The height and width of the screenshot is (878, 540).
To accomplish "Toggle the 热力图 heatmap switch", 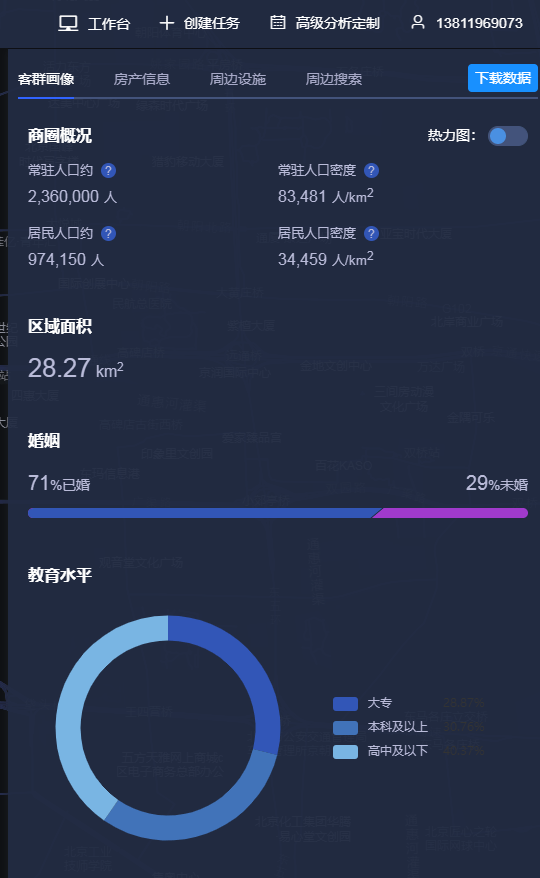I will click(x=508, y=136).
